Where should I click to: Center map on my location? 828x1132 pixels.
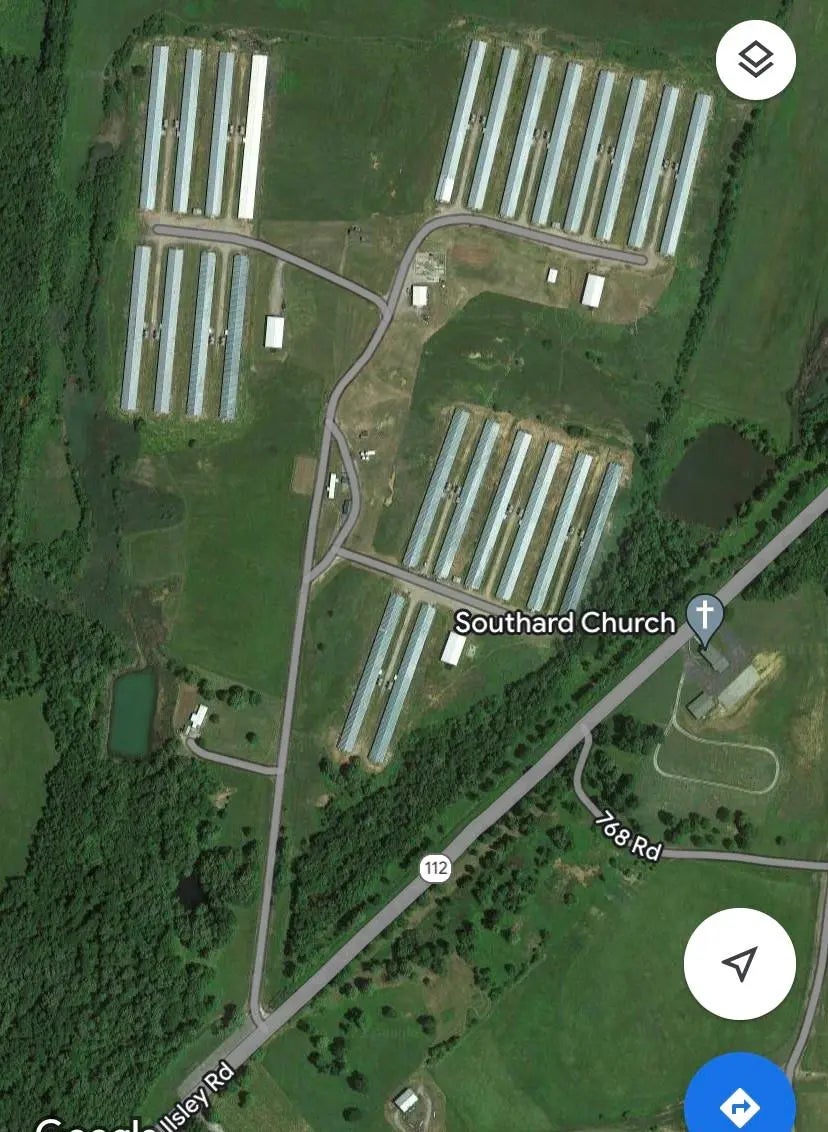739,963
